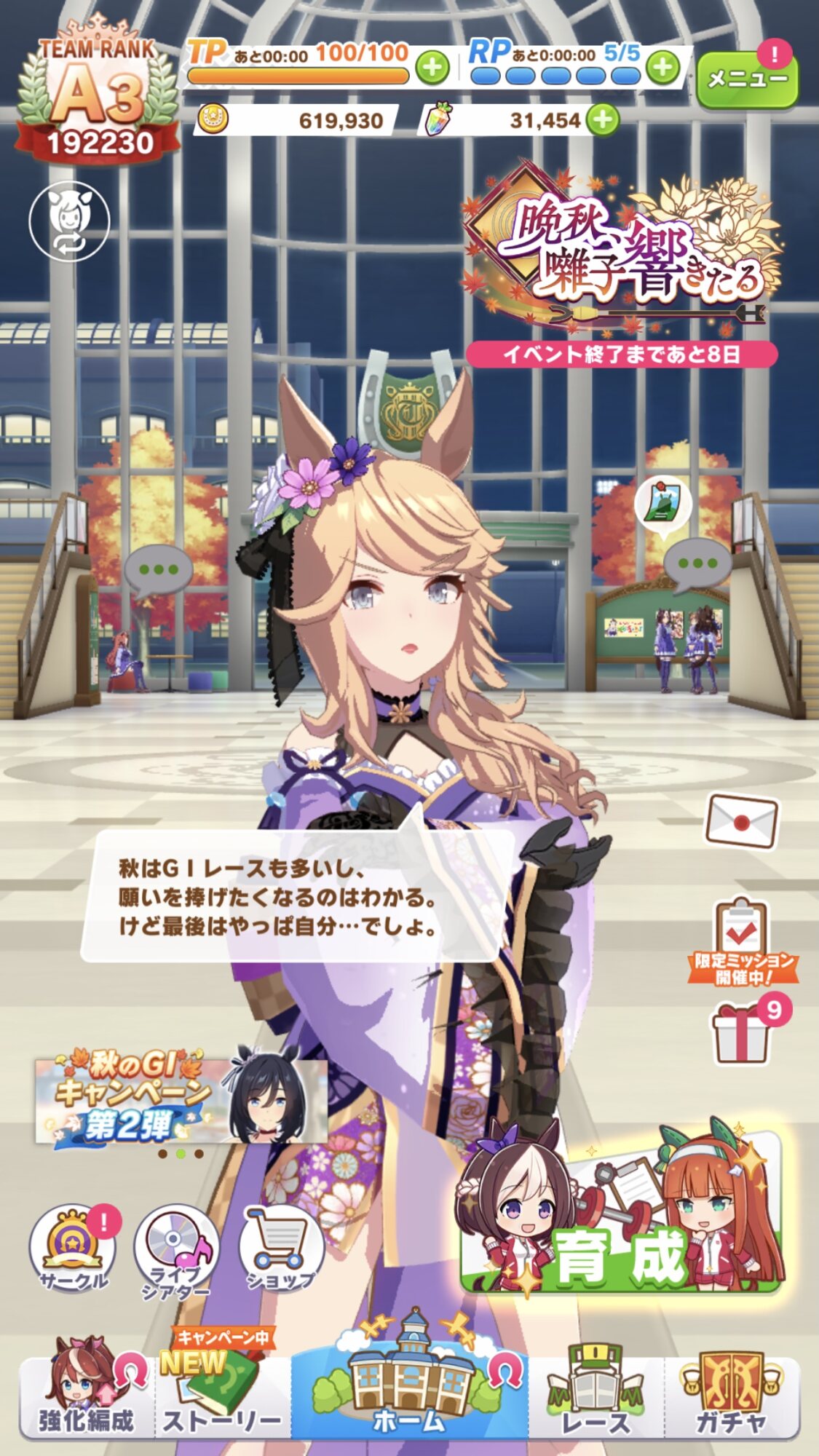This screenshot has width=819, height=1456.
Task: Add more jewels with the plus icon
Action: pos(603,120)
